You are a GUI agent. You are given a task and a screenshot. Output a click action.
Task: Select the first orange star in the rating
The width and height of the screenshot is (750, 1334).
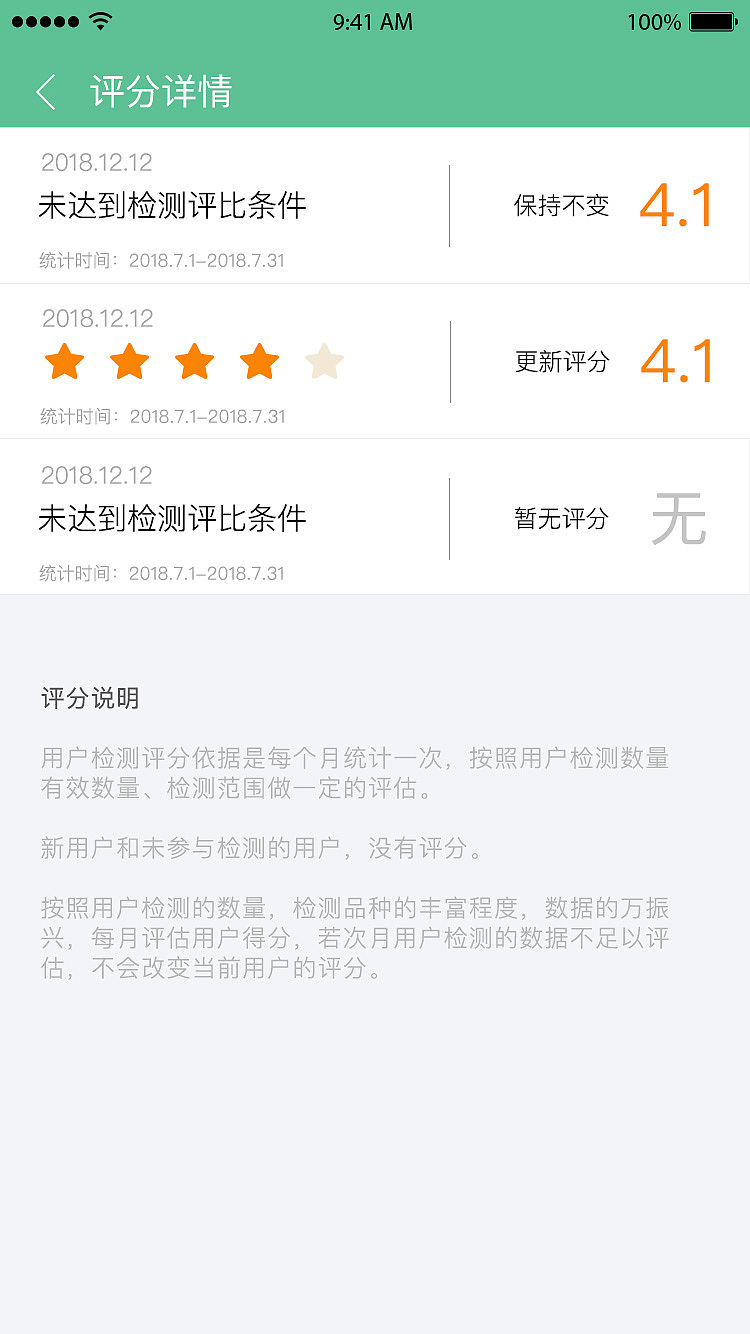pyautogui.click(x=64, y=362)
